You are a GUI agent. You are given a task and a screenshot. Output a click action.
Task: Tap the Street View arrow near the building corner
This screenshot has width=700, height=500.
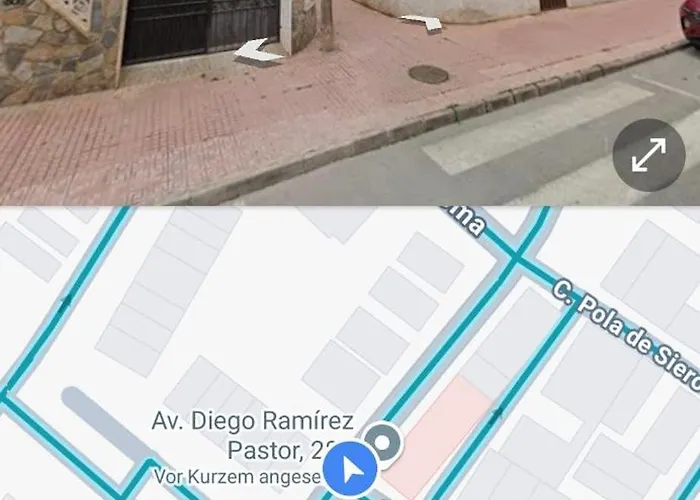[x=422, y=21]
